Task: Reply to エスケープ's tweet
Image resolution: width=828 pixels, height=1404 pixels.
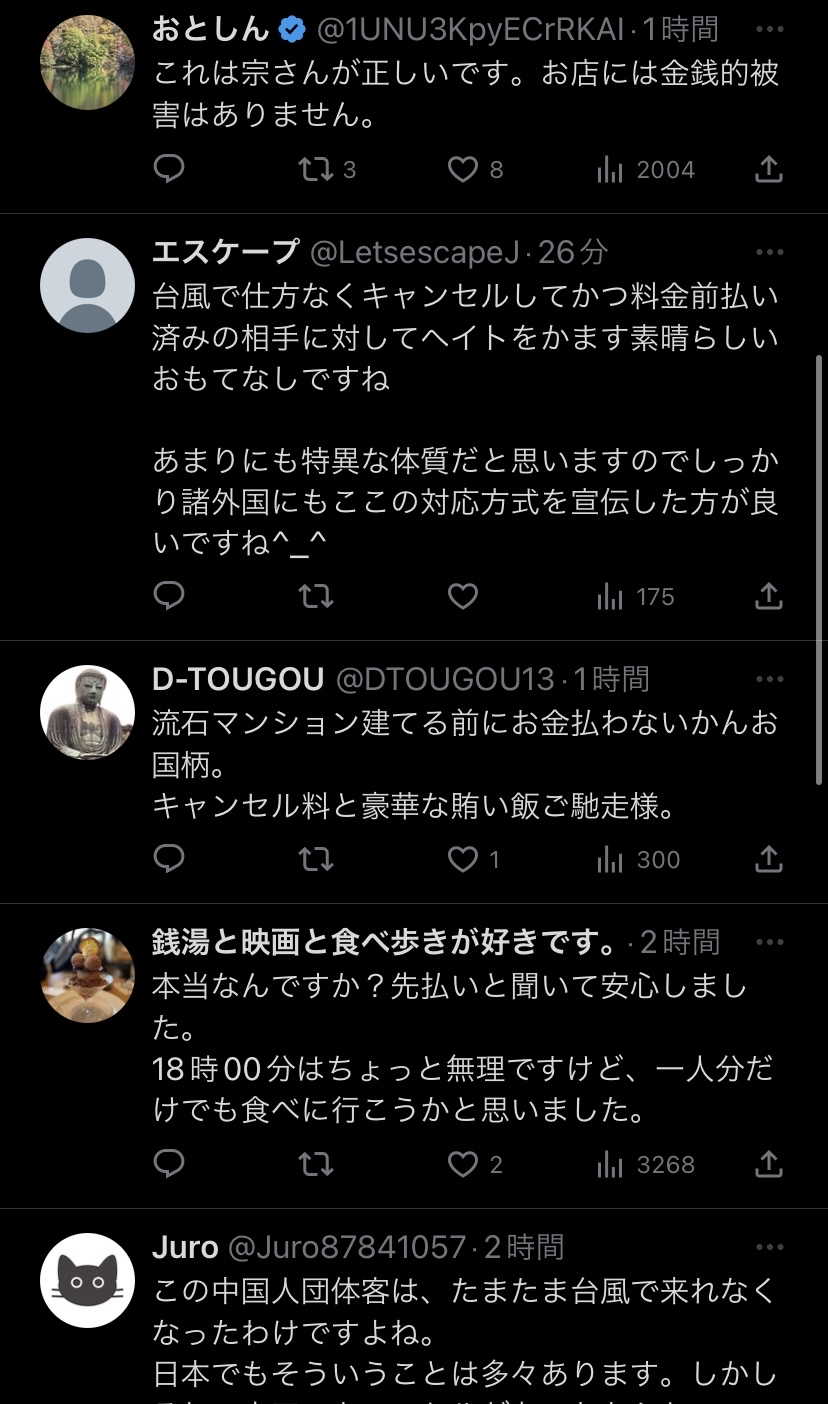Action: tap(169, 597)
